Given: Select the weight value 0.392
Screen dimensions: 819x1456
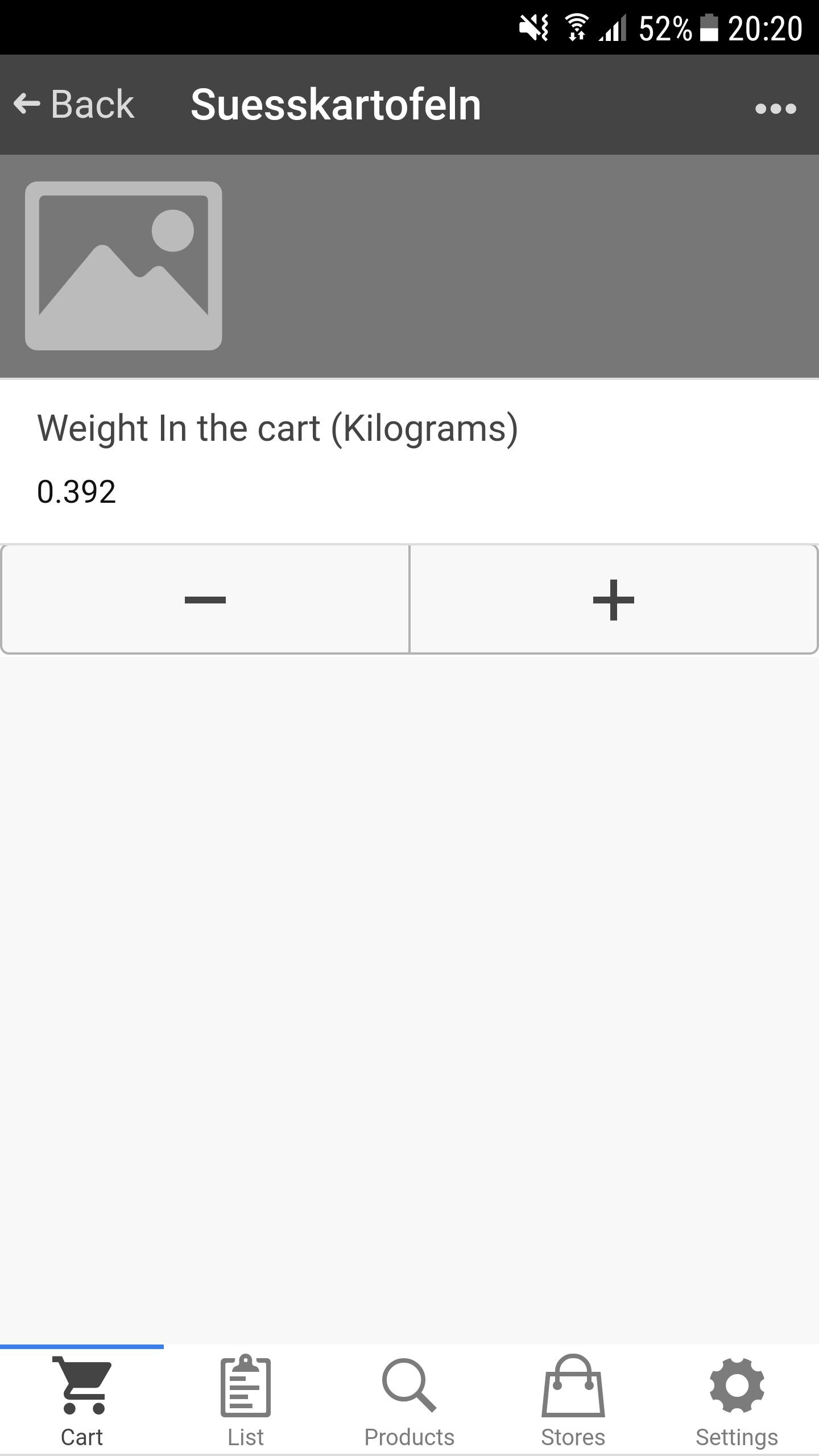Looking at the screenshot, I should [x=76, y=493].
